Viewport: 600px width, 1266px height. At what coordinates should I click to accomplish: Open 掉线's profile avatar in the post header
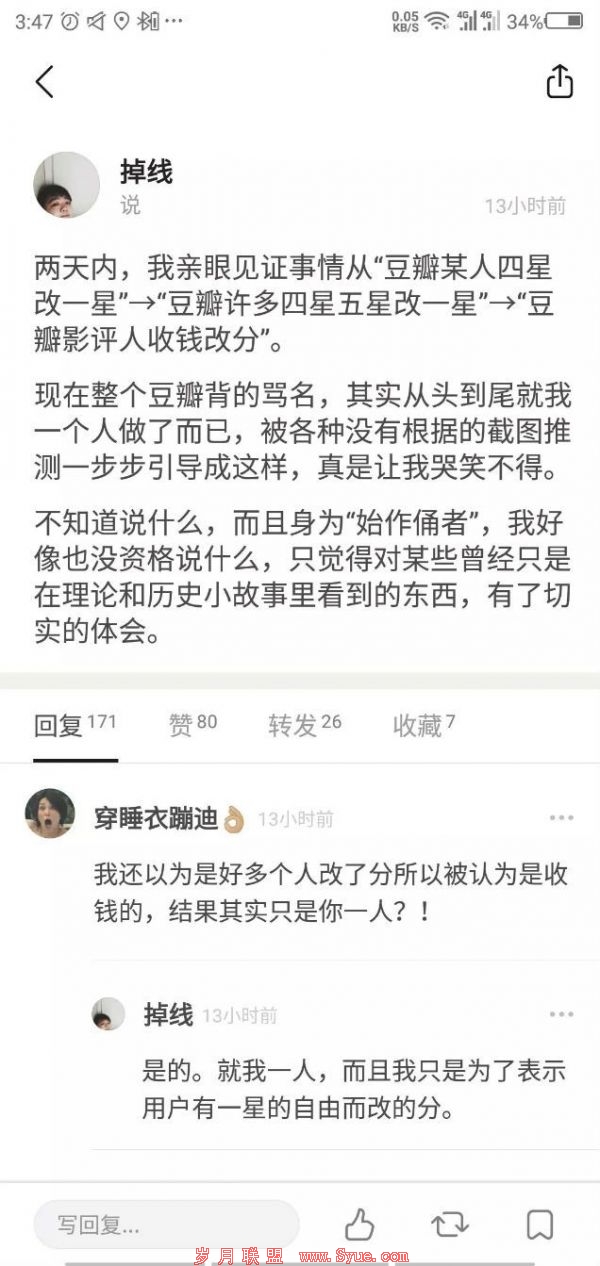click(x=67, y=185)
